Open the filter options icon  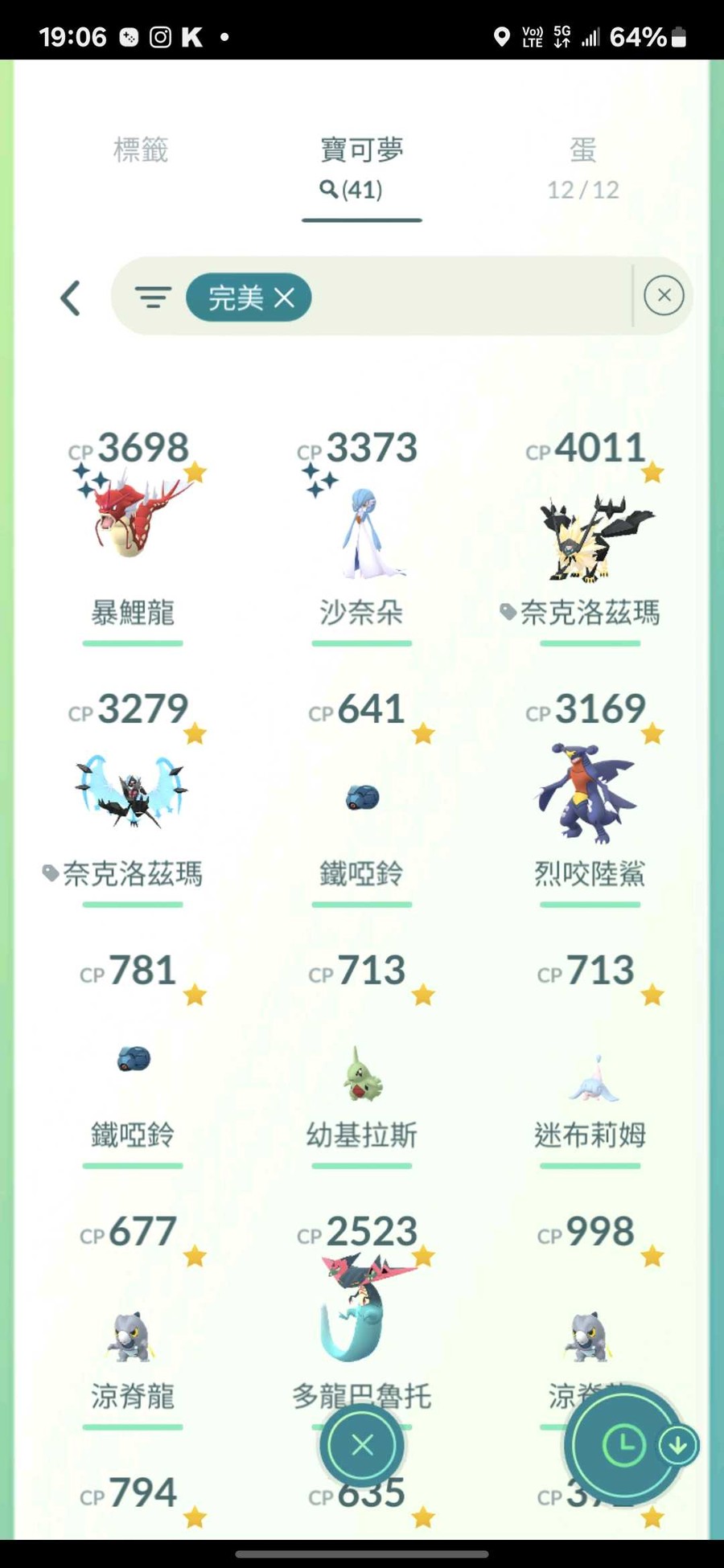(x=152, y=298)
